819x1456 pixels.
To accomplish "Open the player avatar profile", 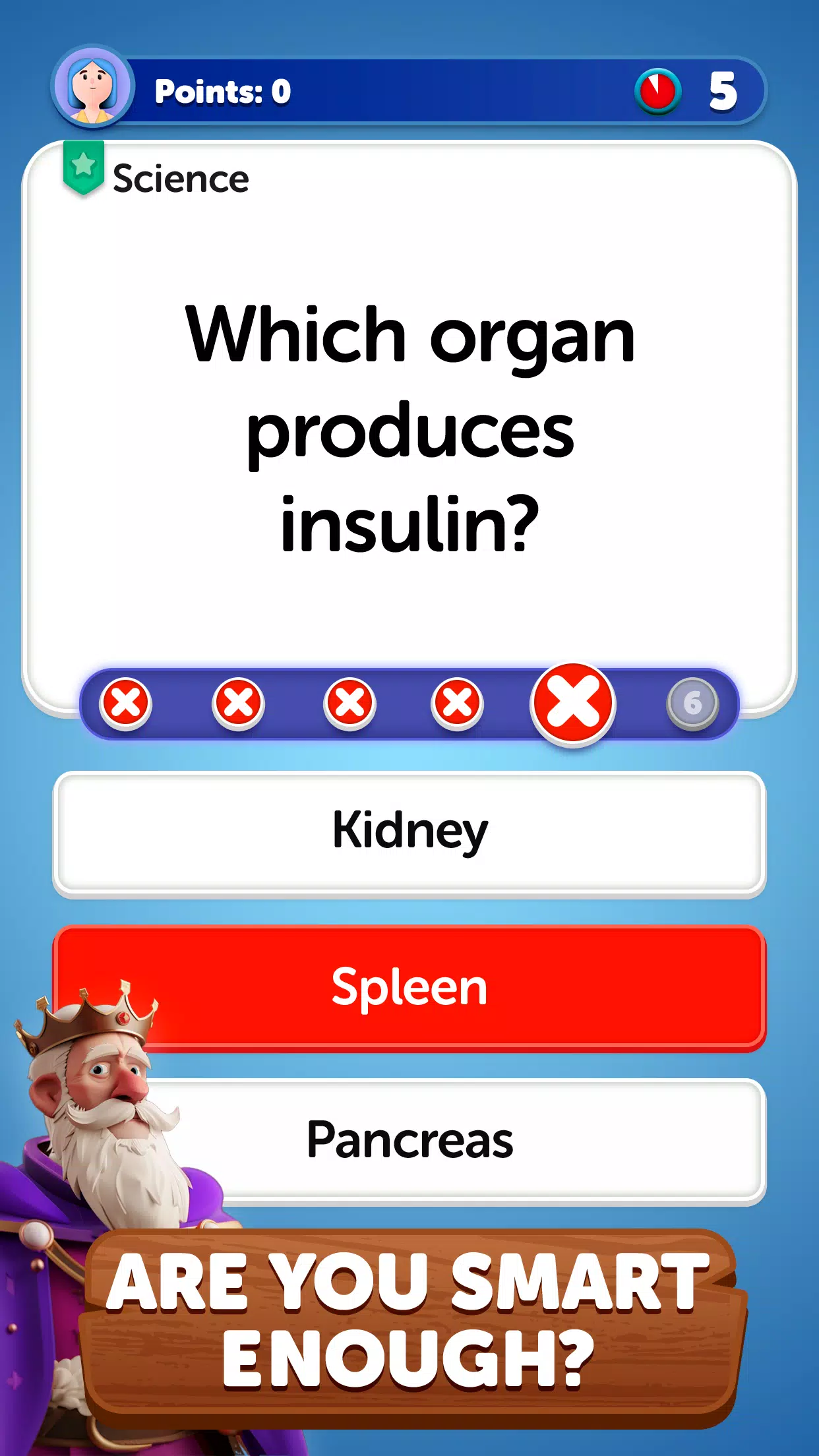I will 93,88.
